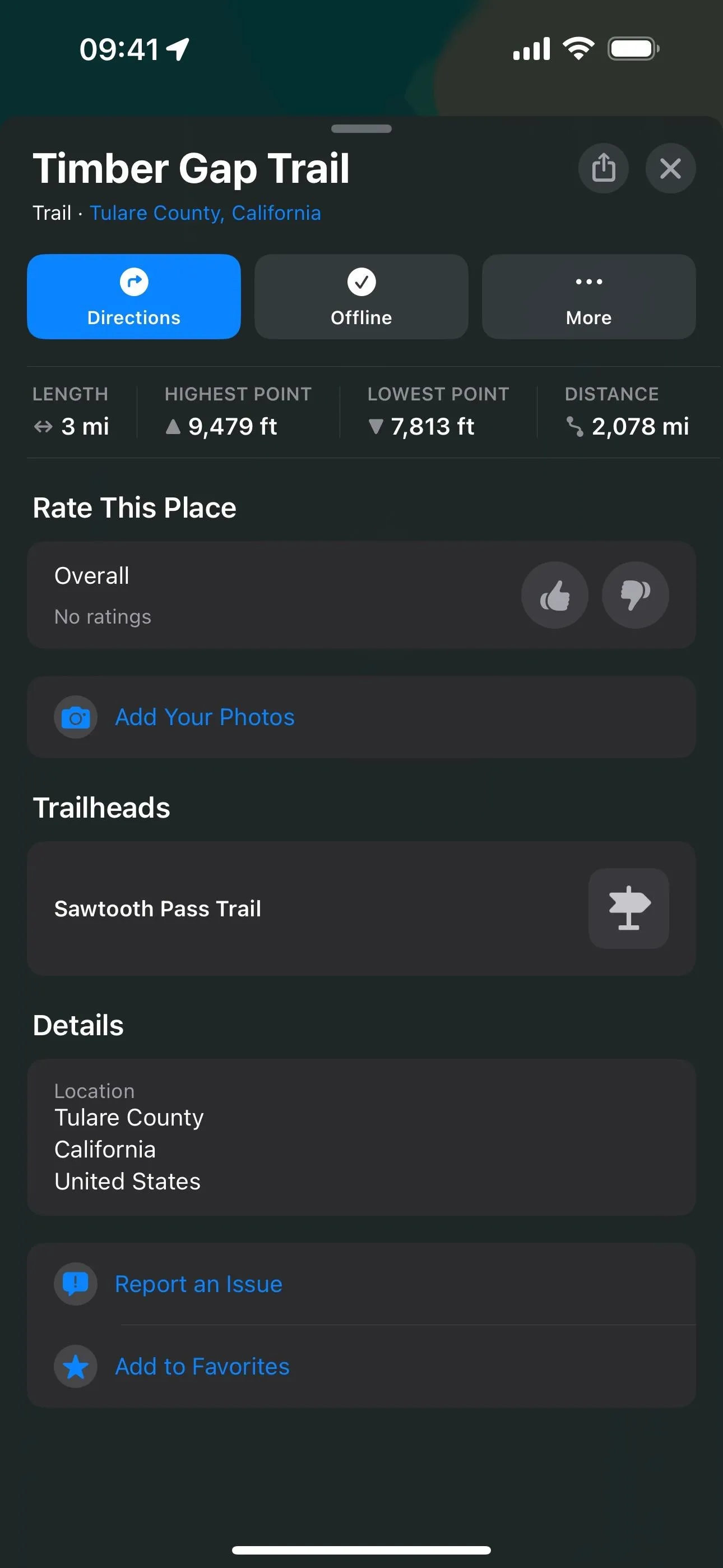The image size is (723, 1568).
Task: Add Timber Gap Trail to favorites
Action: pos(361,1367)
